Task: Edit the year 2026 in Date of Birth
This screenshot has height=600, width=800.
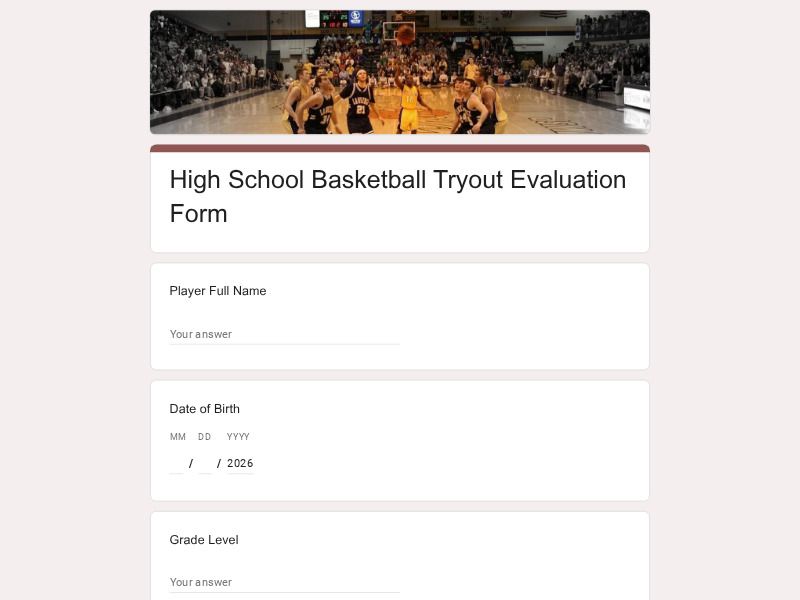Action: click(x=240, y=463)
